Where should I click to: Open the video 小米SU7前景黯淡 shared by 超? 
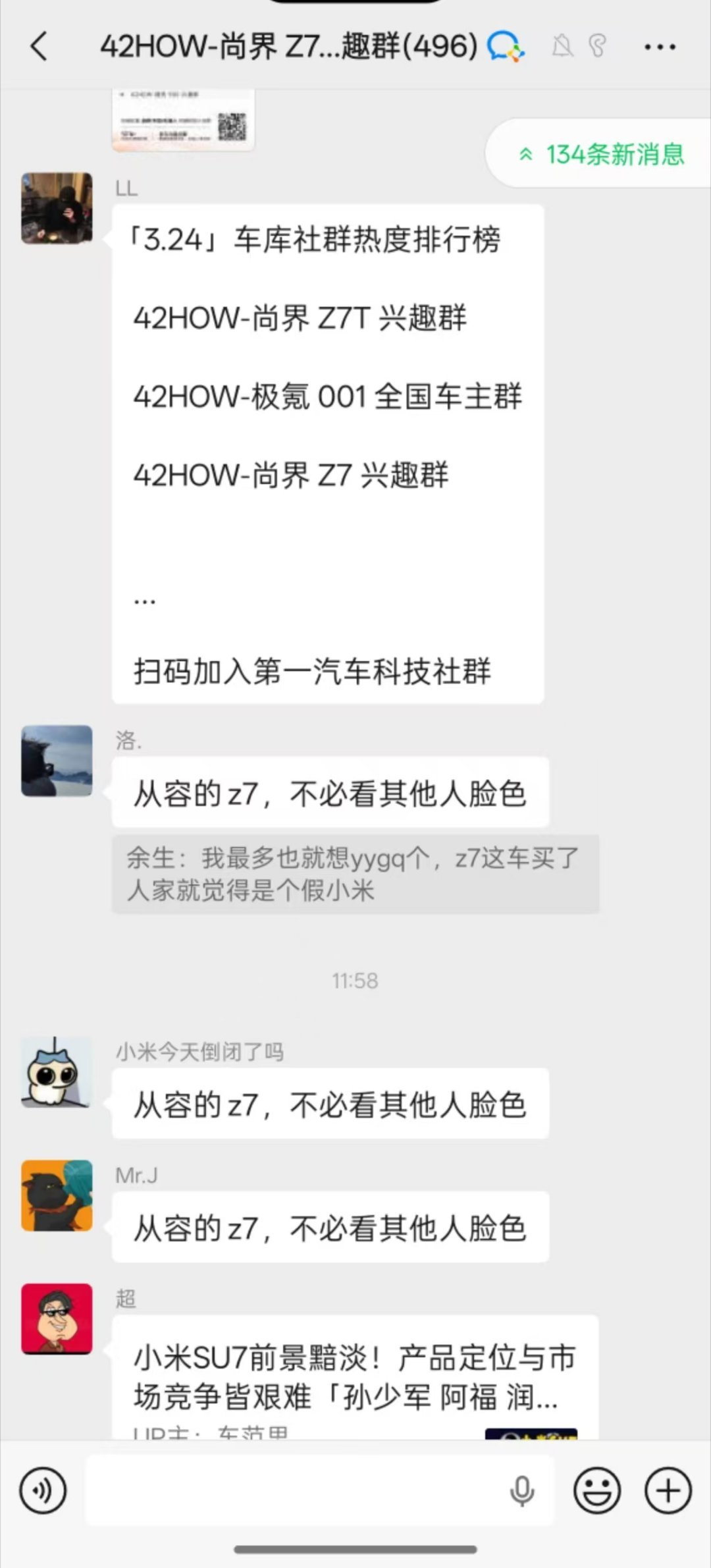click(x=349, y=1376)
